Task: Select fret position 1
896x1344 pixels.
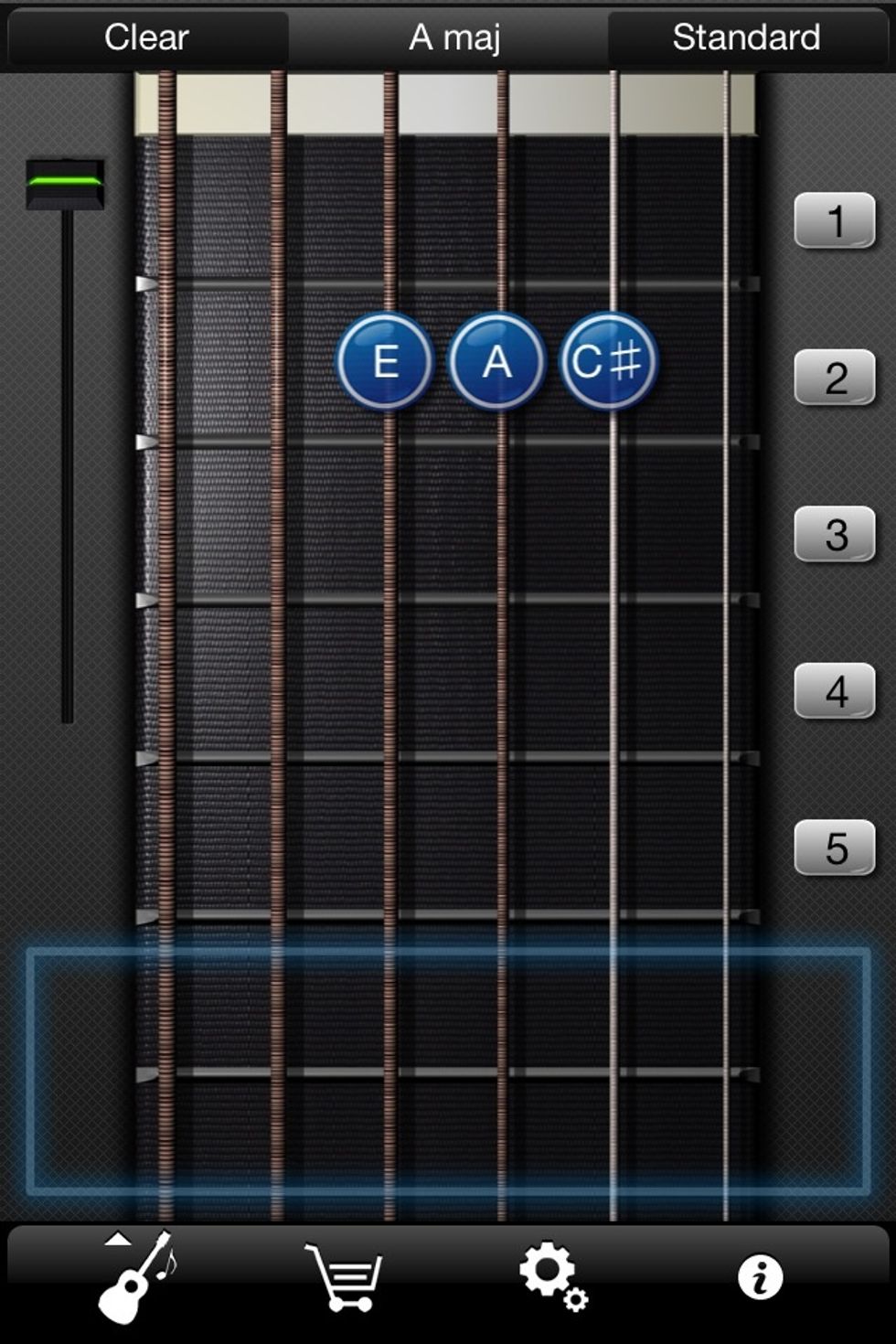Action: 835,221
